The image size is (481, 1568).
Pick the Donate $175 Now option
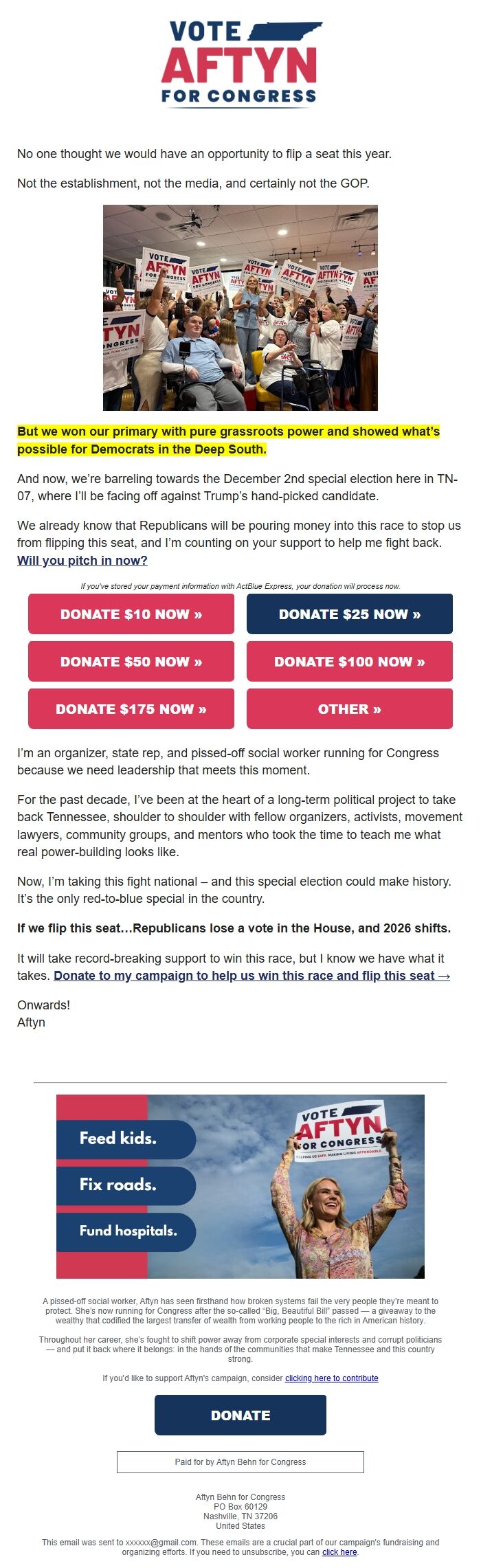click(x=131, y=709)
